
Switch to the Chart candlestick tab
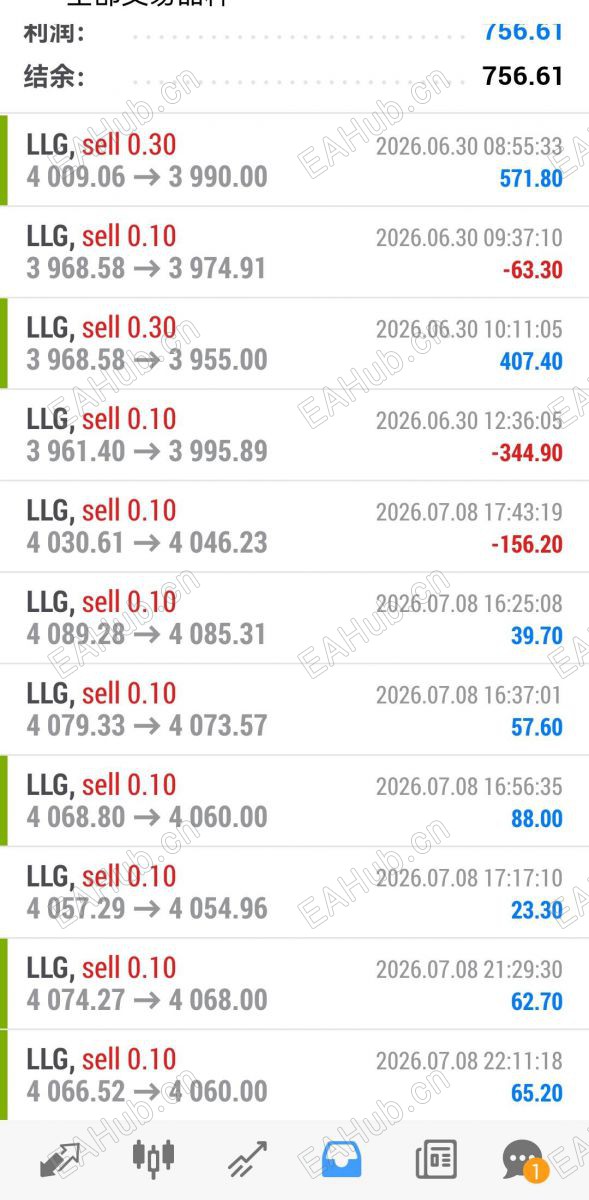pos(153,1158)
